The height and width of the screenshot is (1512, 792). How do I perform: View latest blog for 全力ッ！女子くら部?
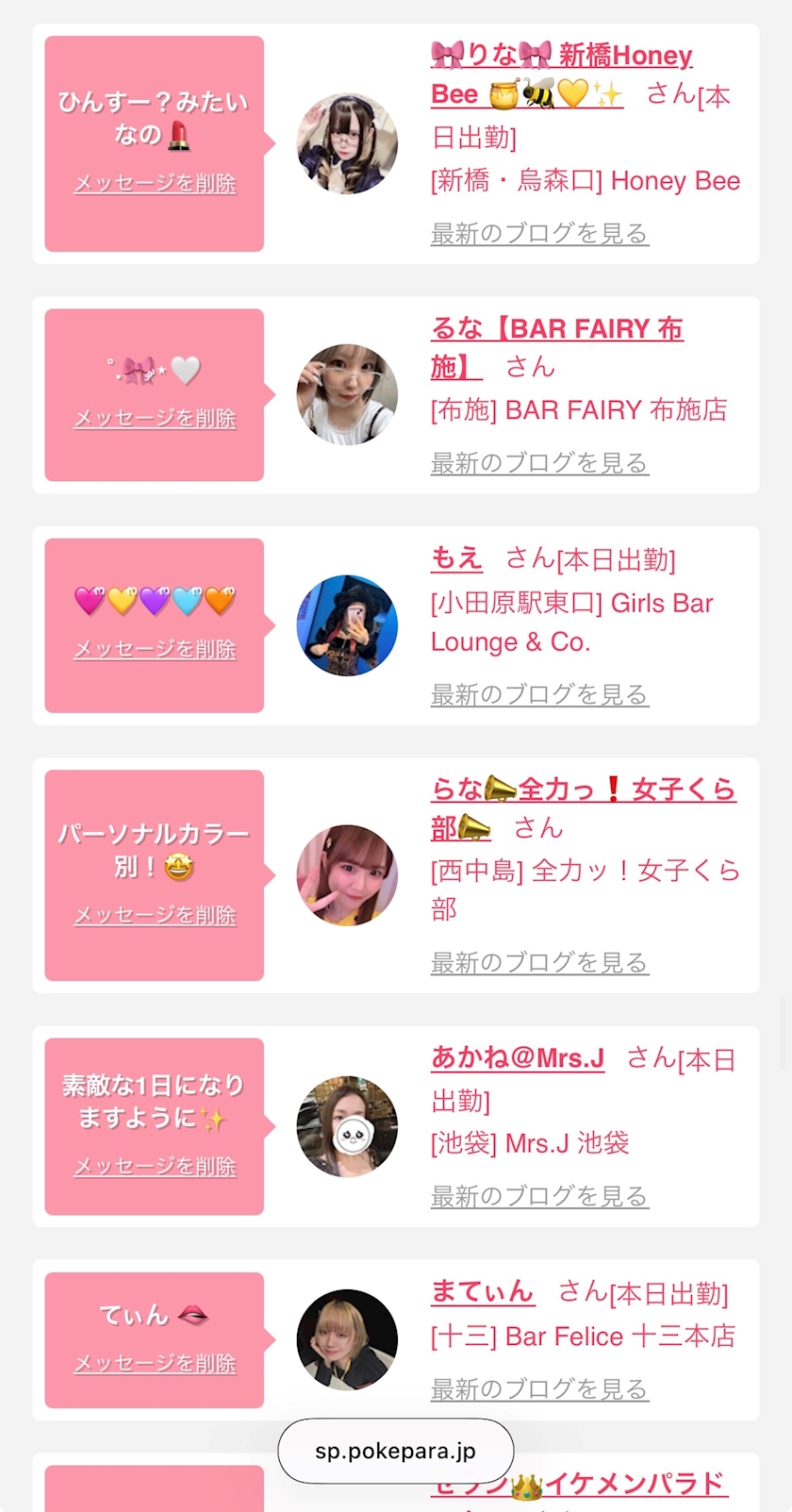coord(539,962)
